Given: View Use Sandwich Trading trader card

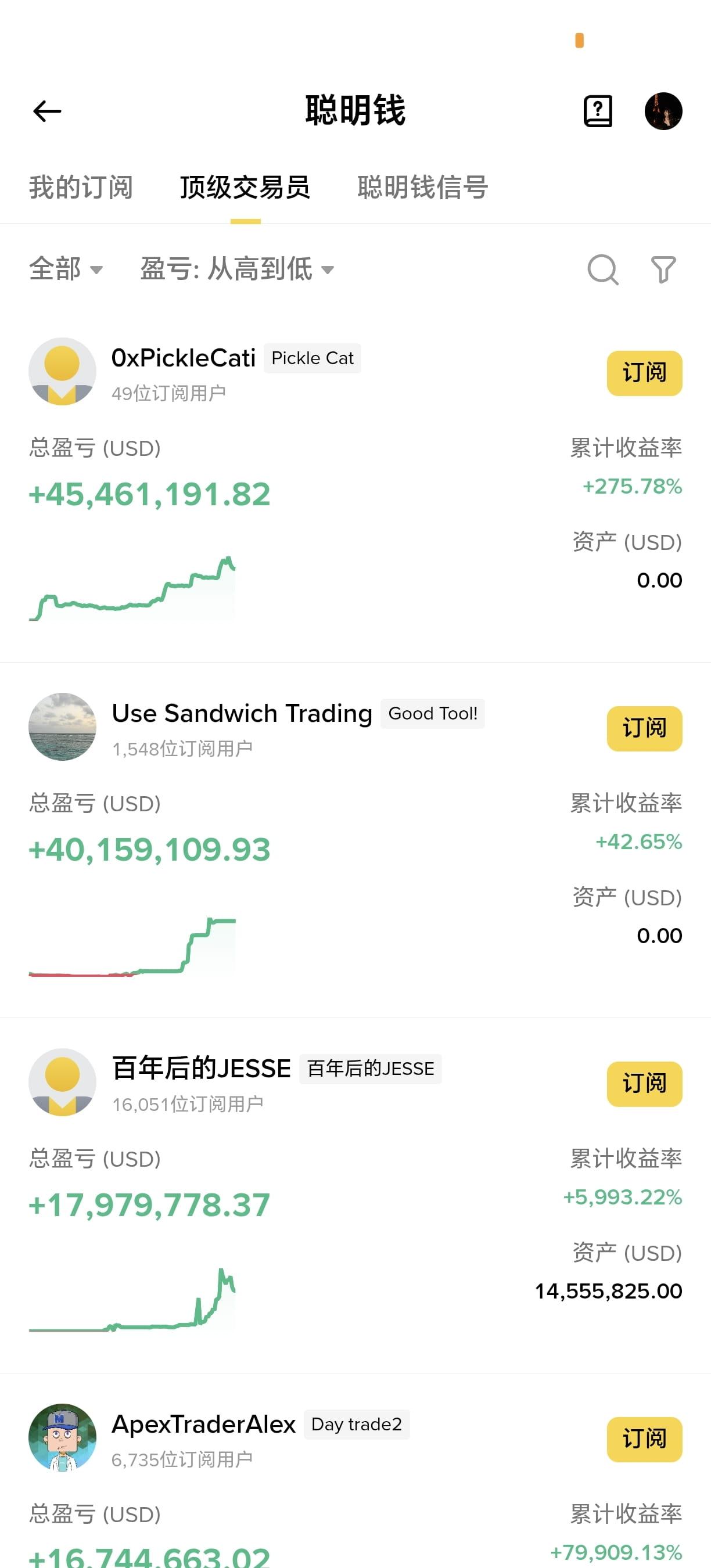Looking at the screenshot, I should coord(242,713).
